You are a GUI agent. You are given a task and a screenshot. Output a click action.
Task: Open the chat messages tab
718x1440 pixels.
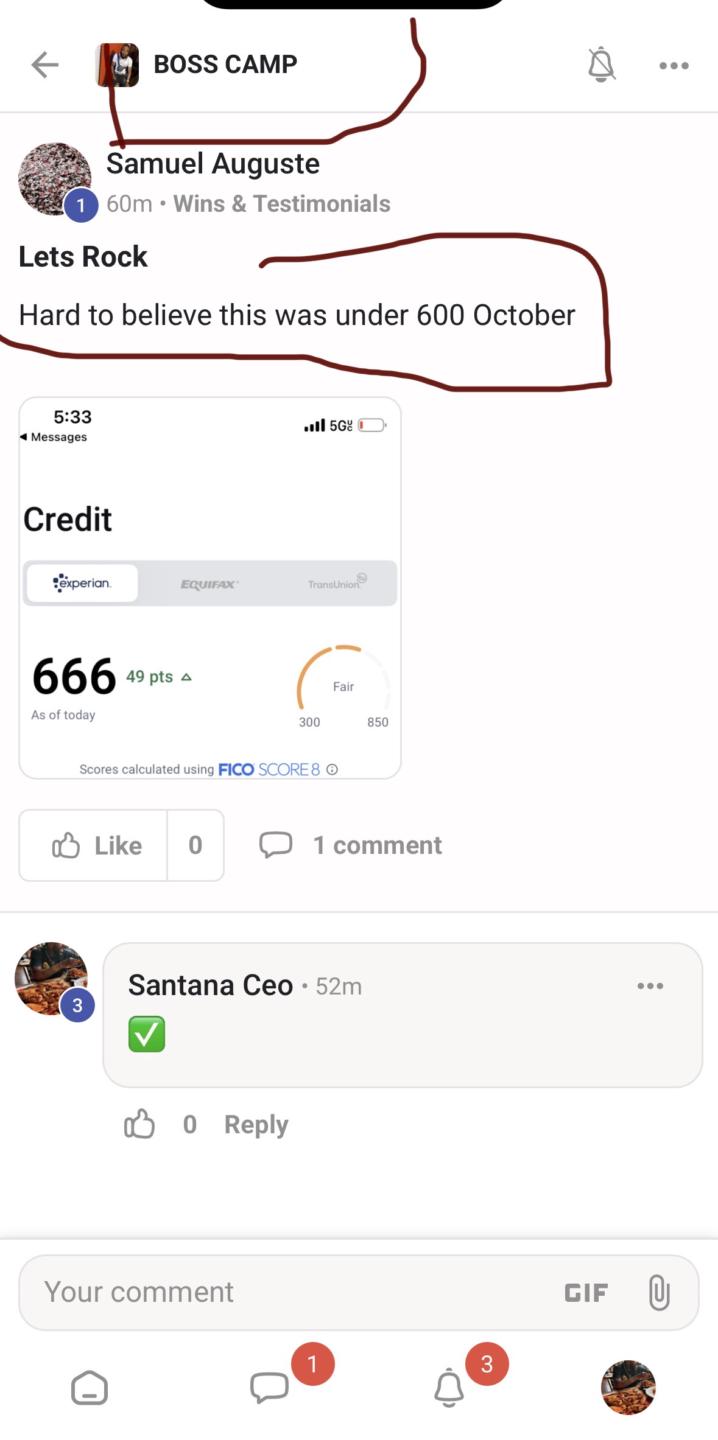[x=269, y=1387]
